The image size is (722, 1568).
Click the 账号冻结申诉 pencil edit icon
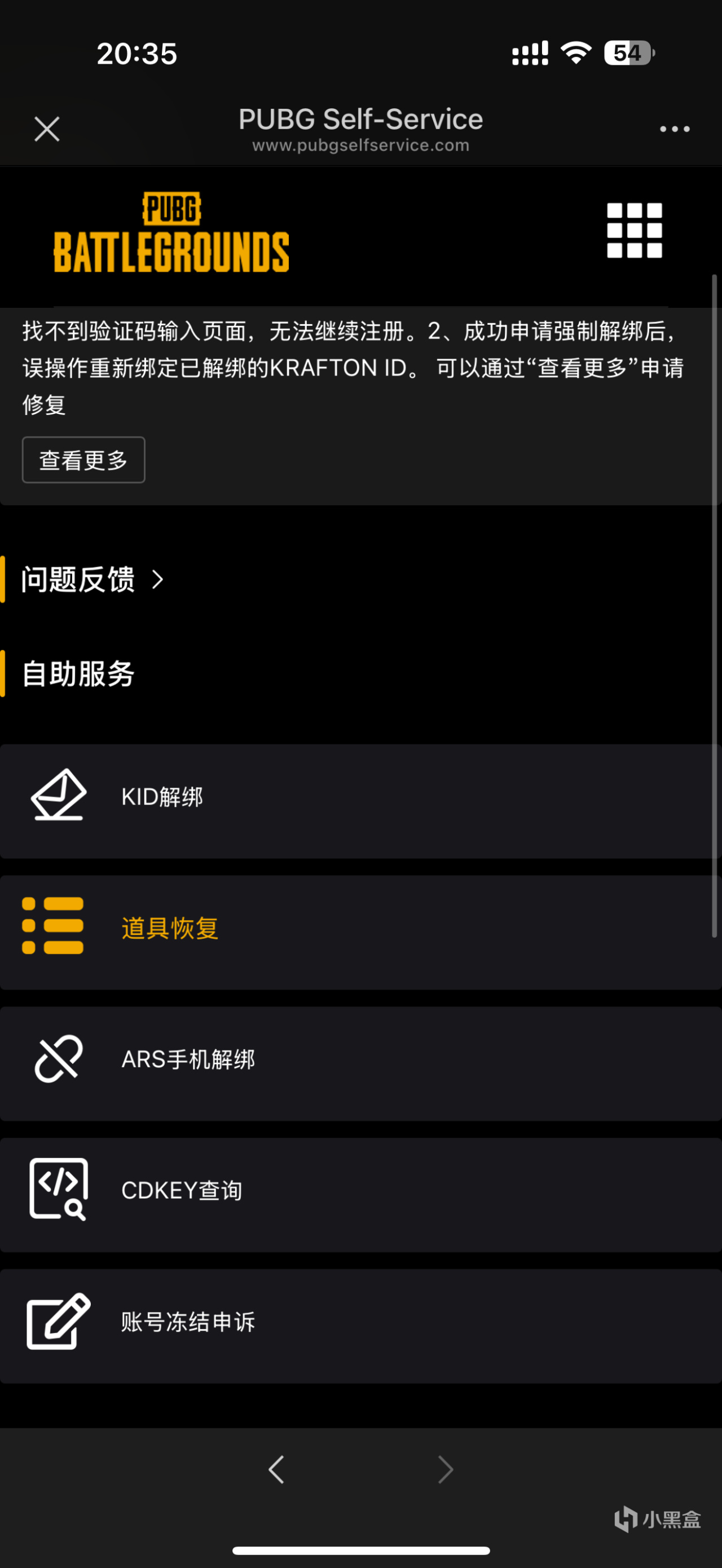tap(58, 1322)
